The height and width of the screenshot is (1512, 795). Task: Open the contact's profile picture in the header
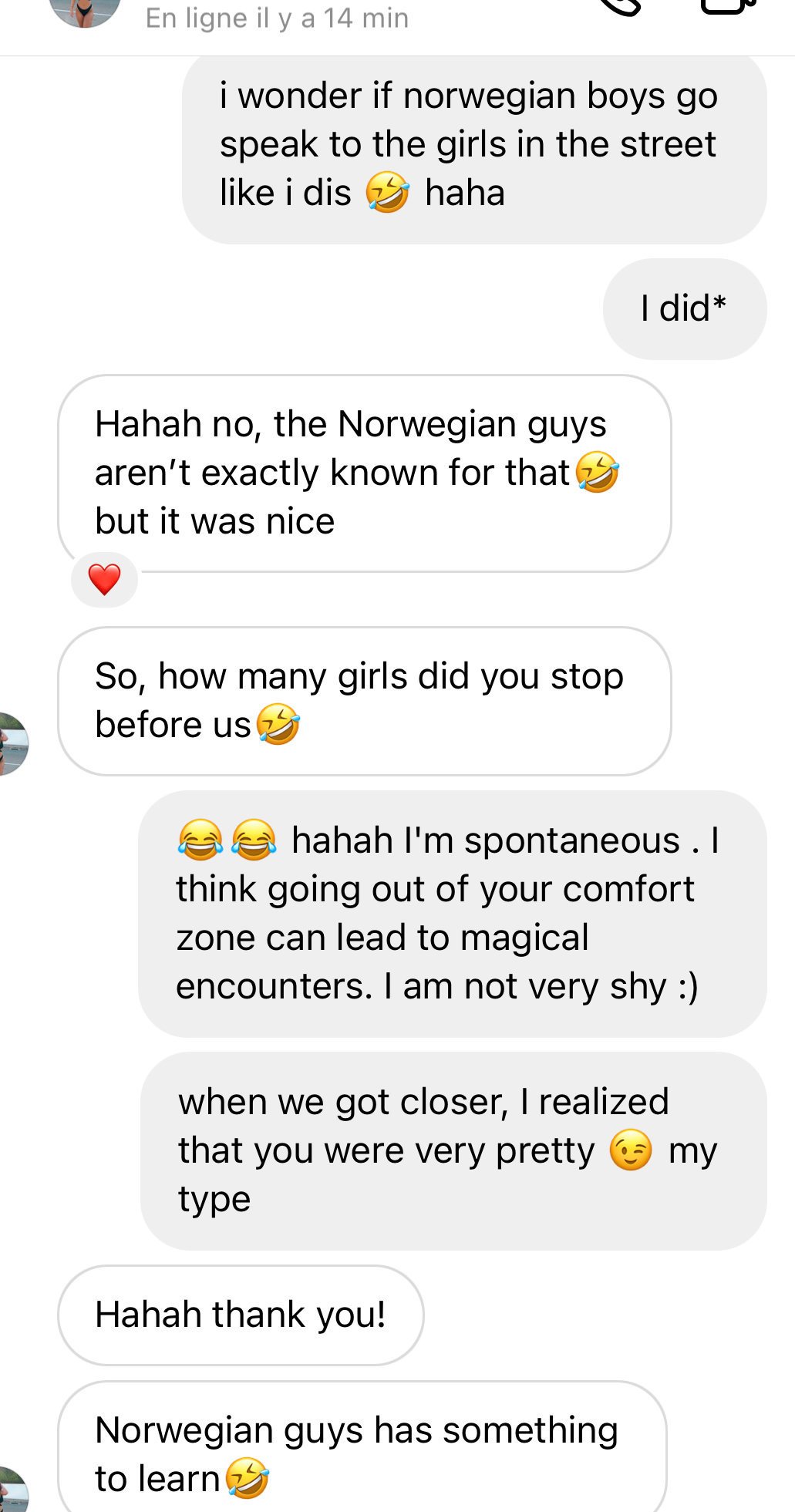pyautogui.click(x=85, y=9)
